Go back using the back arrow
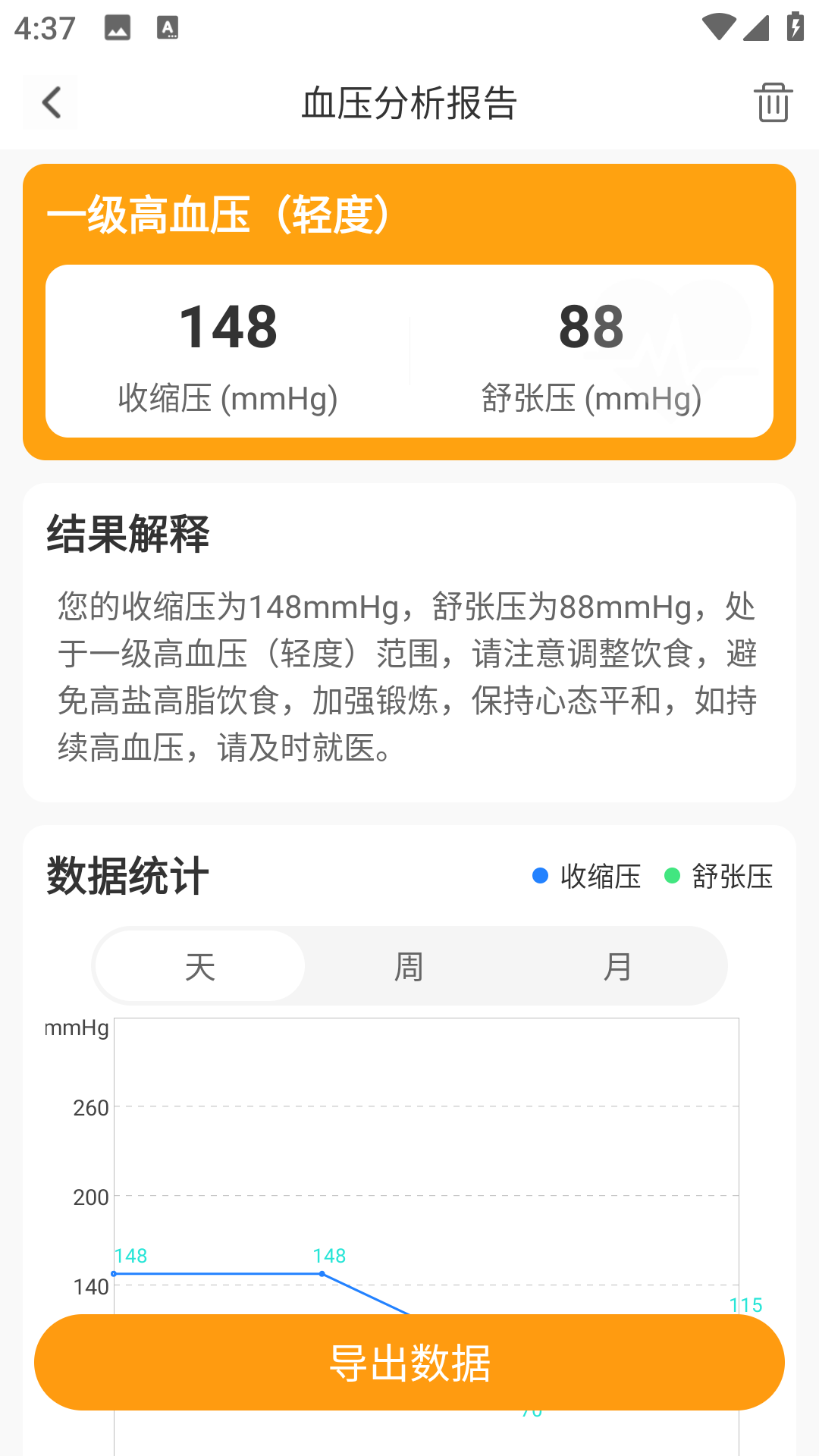Image resolution: width=819 pixels, height=1456 pixels. point(50,104)
